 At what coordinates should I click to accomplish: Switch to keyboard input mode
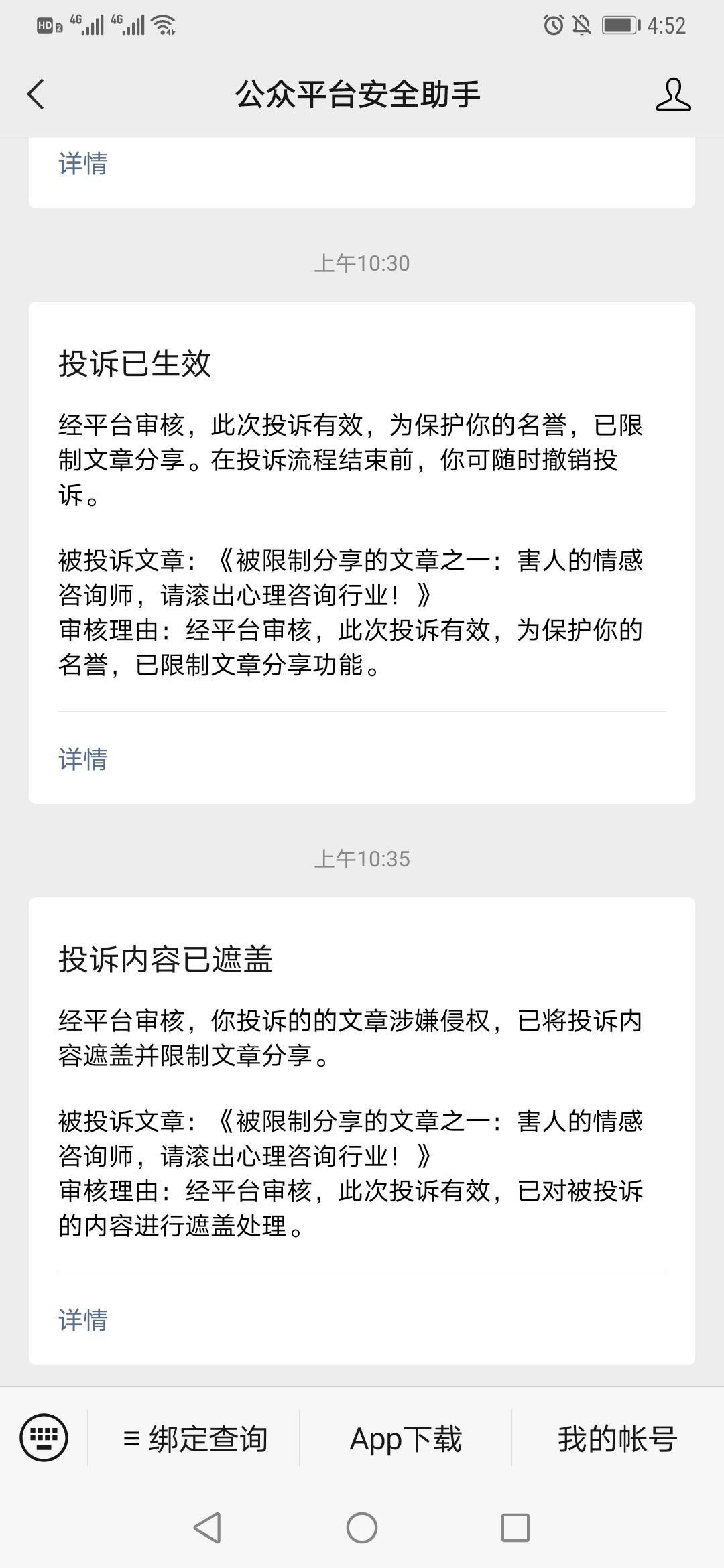(44, 1437)
